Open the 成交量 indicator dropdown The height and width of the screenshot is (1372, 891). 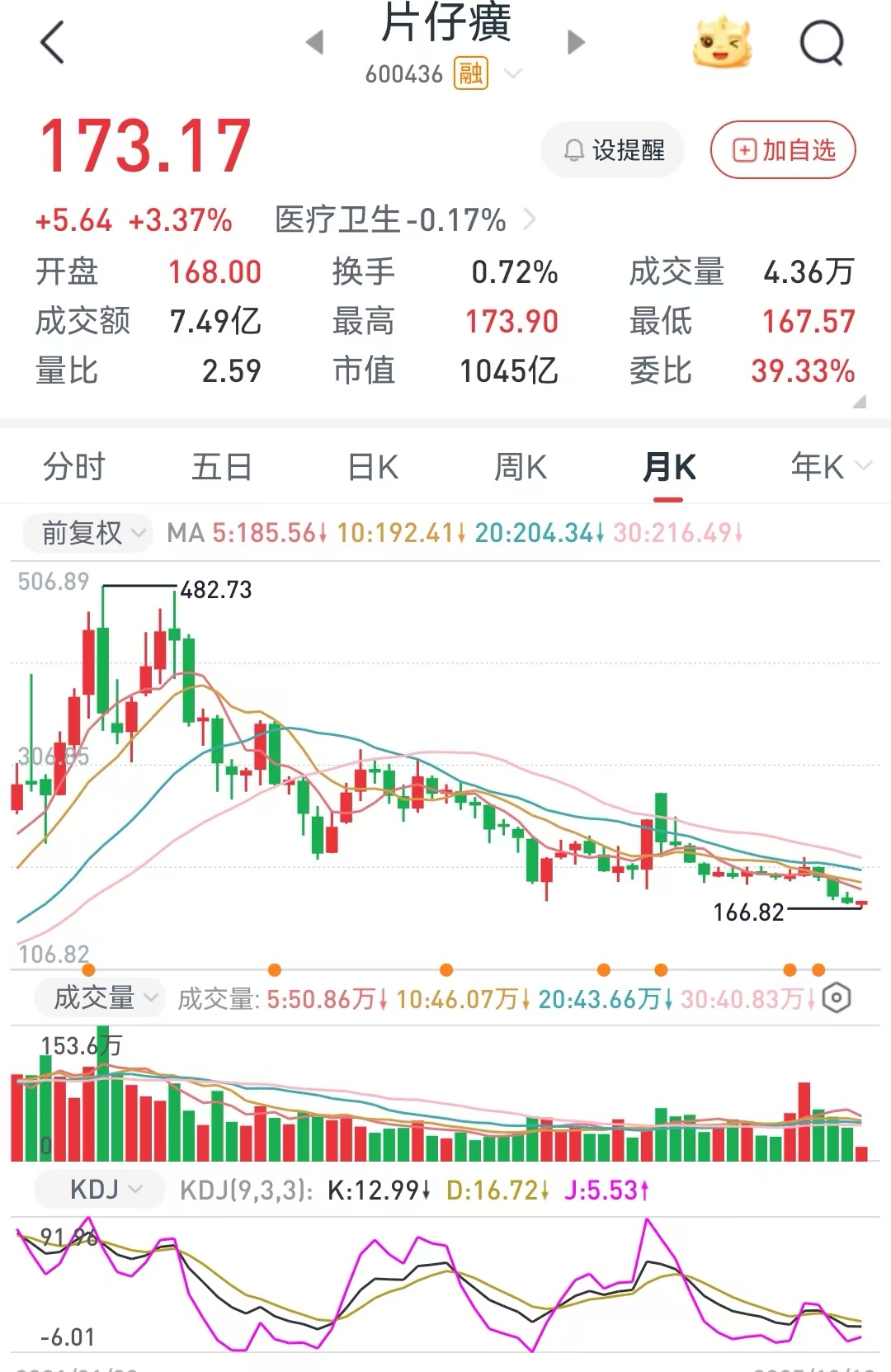coord(98,998)
